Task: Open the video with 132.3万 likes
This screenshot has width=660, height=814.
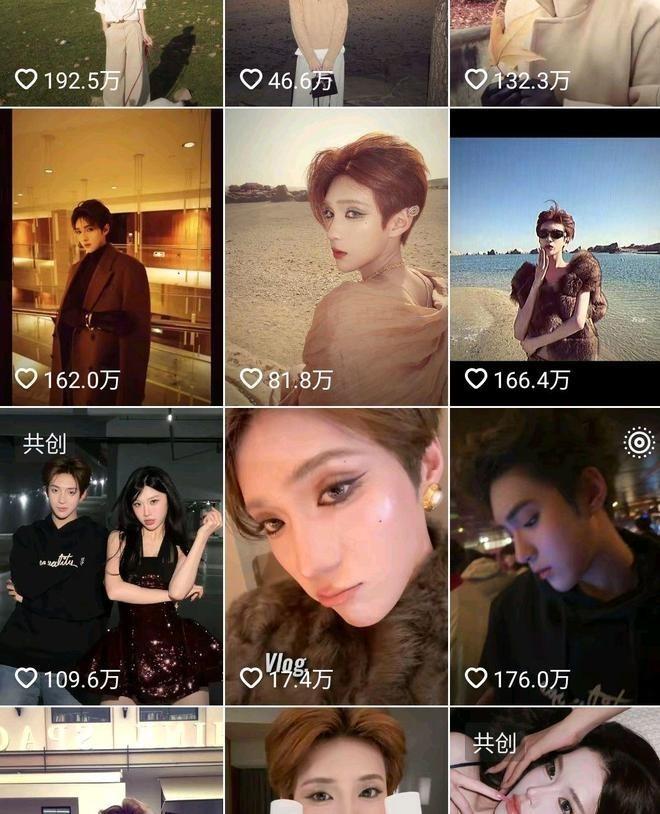Action: point(555,50)
